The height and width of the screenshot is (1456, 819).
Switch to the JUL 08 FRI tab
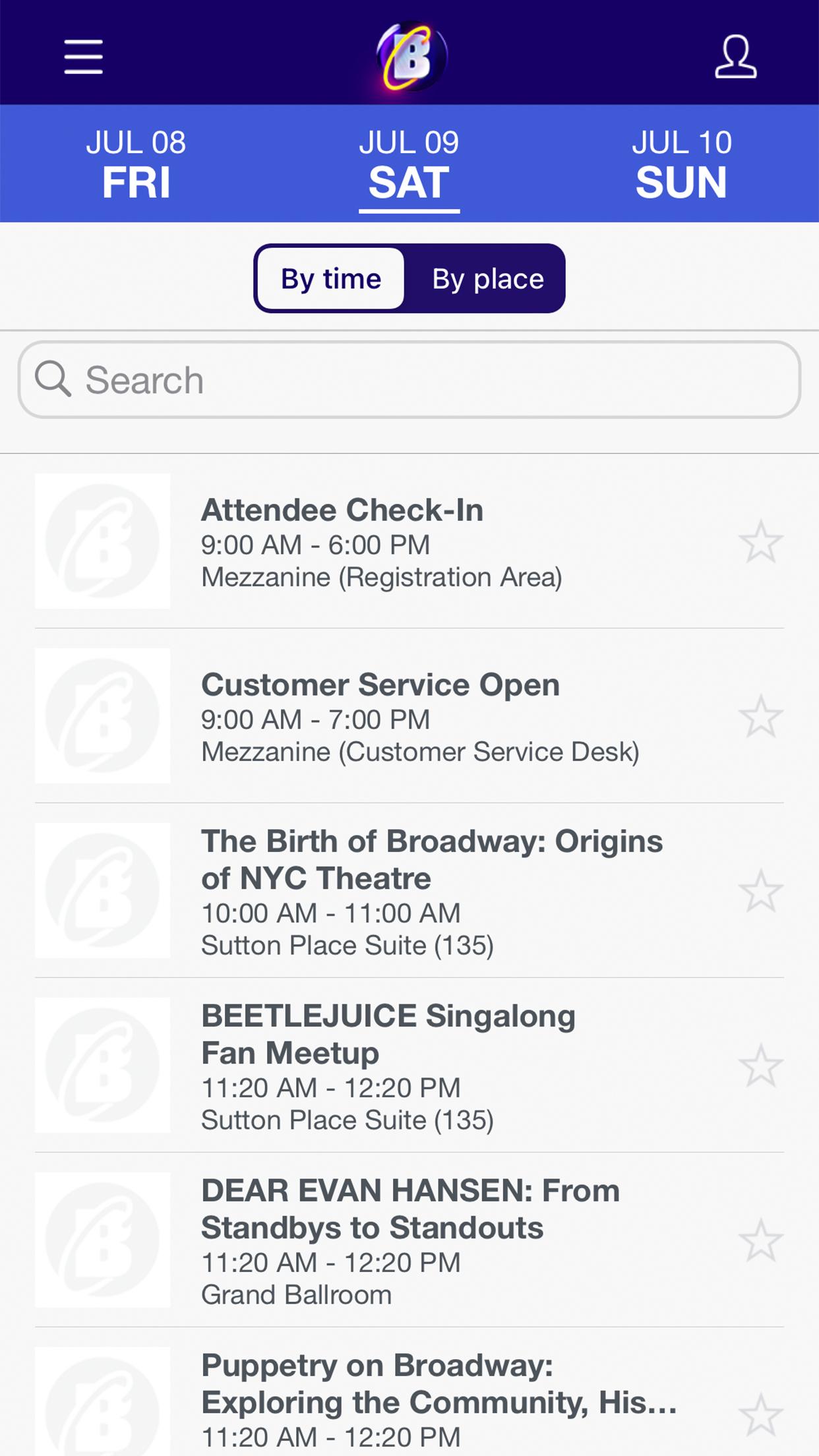(x=136, y=164)
